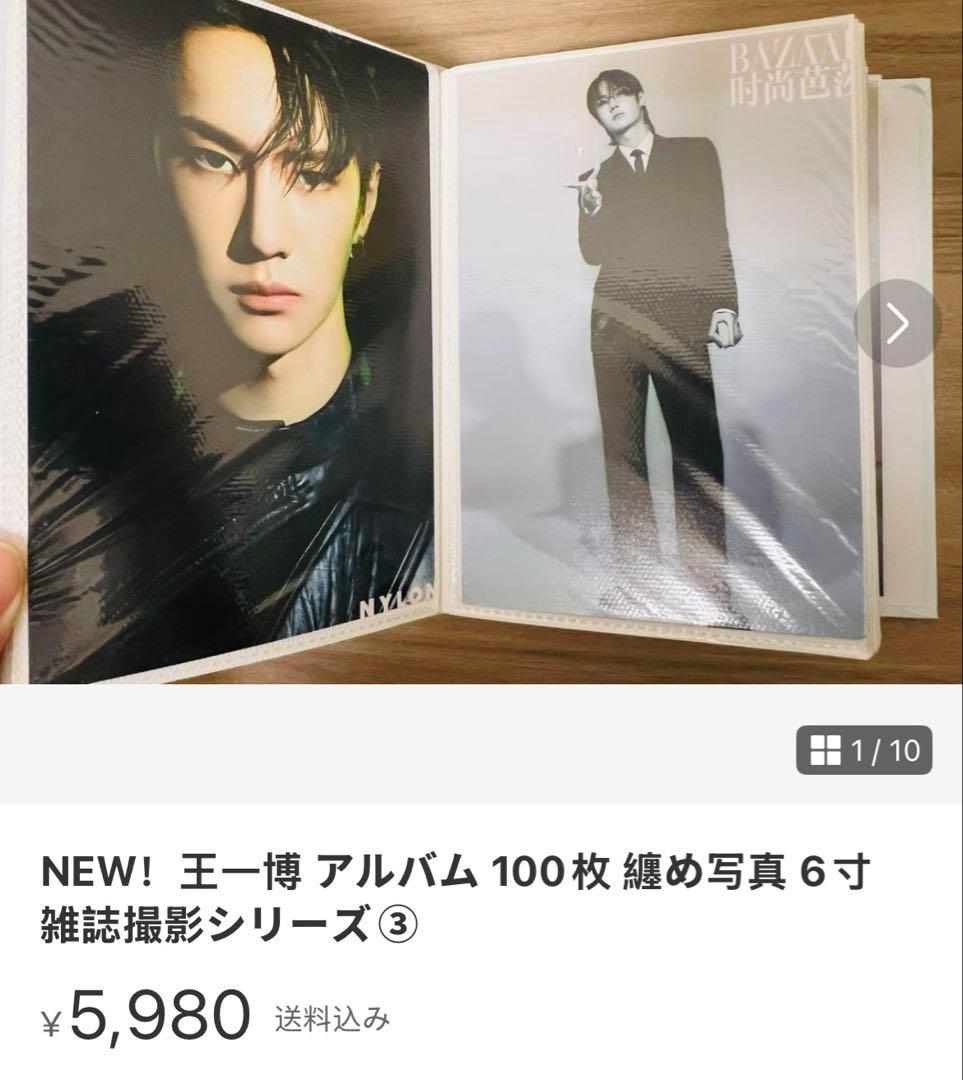Show the next product photo
This screenshot has width=963, height=1080.
tap(897, 323)
